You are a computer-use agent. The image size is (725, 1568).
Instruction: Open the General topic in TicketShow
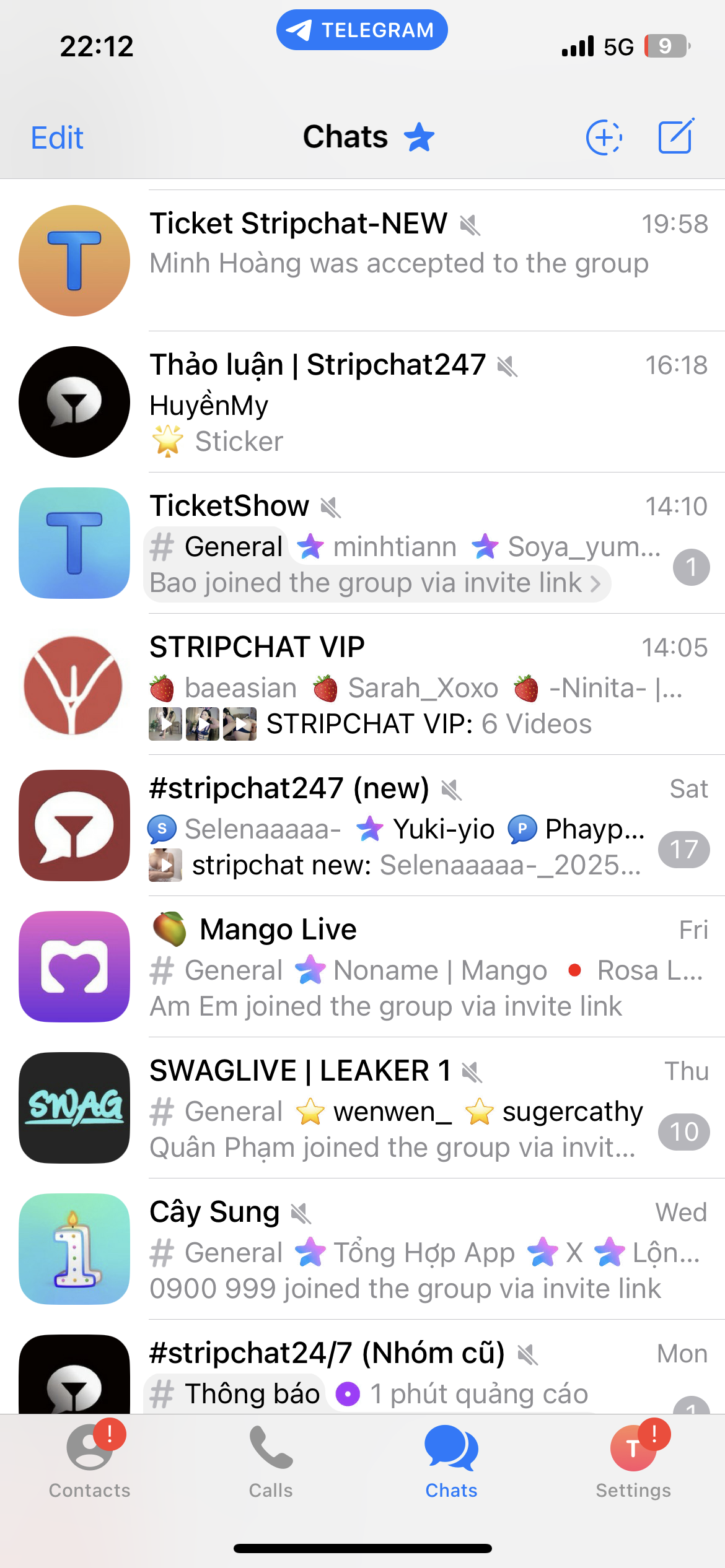[x=217, y=547]
